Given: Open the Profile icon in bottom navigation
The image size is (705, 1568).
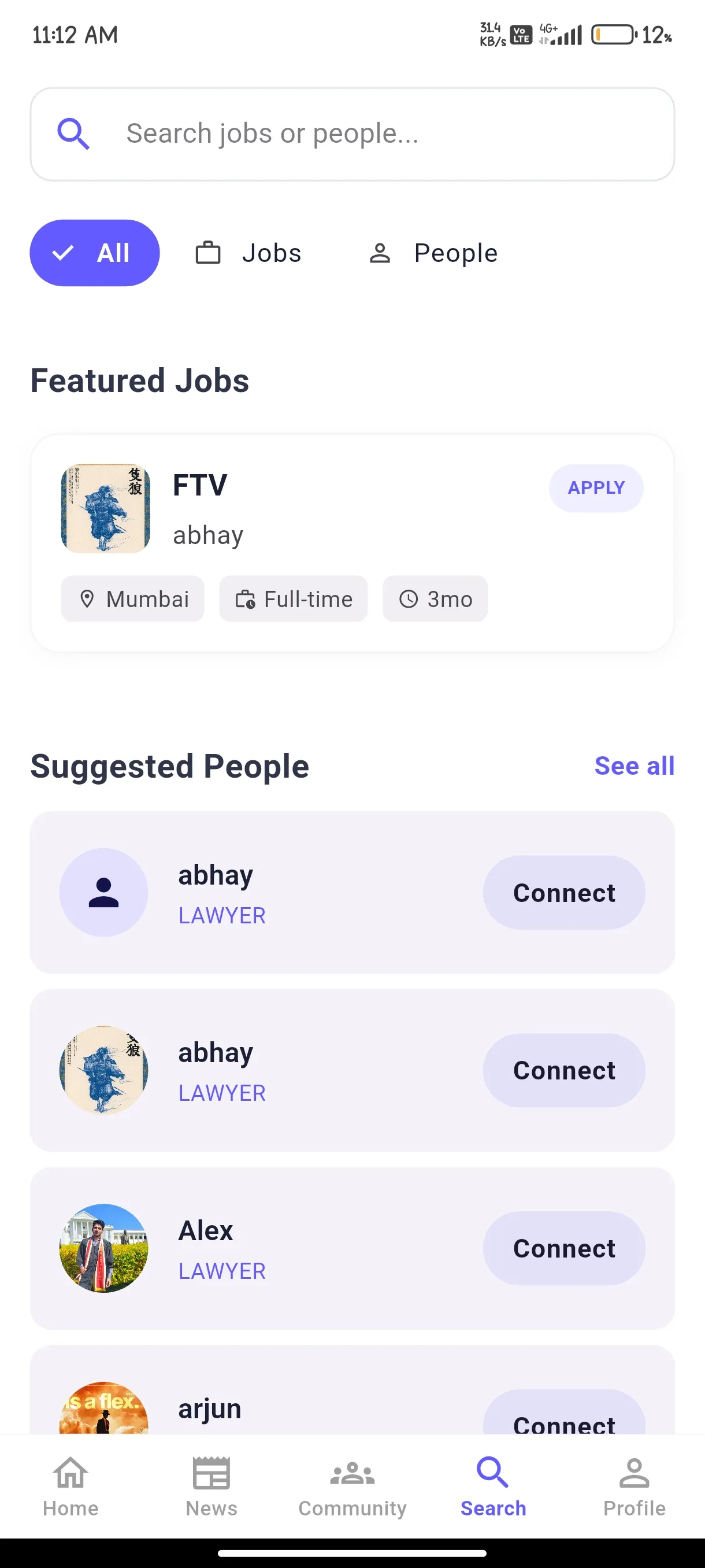Looking at the screenshot, I should 634,1475.
